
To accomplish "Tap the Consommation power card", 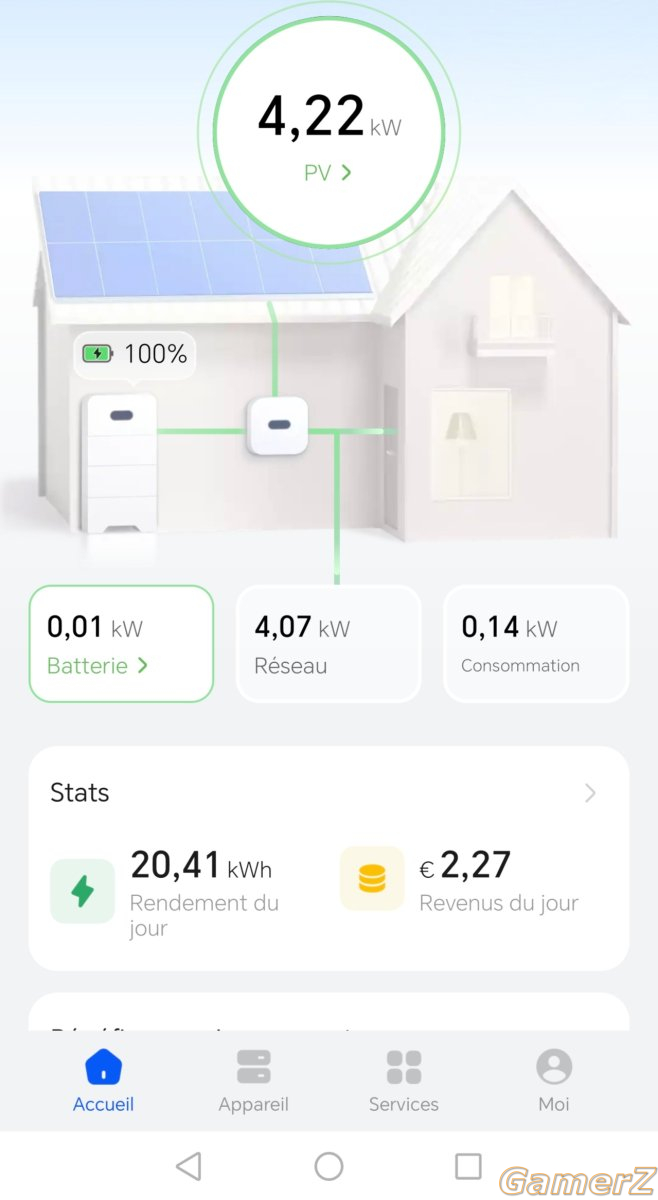I will [x=536, y=644].
